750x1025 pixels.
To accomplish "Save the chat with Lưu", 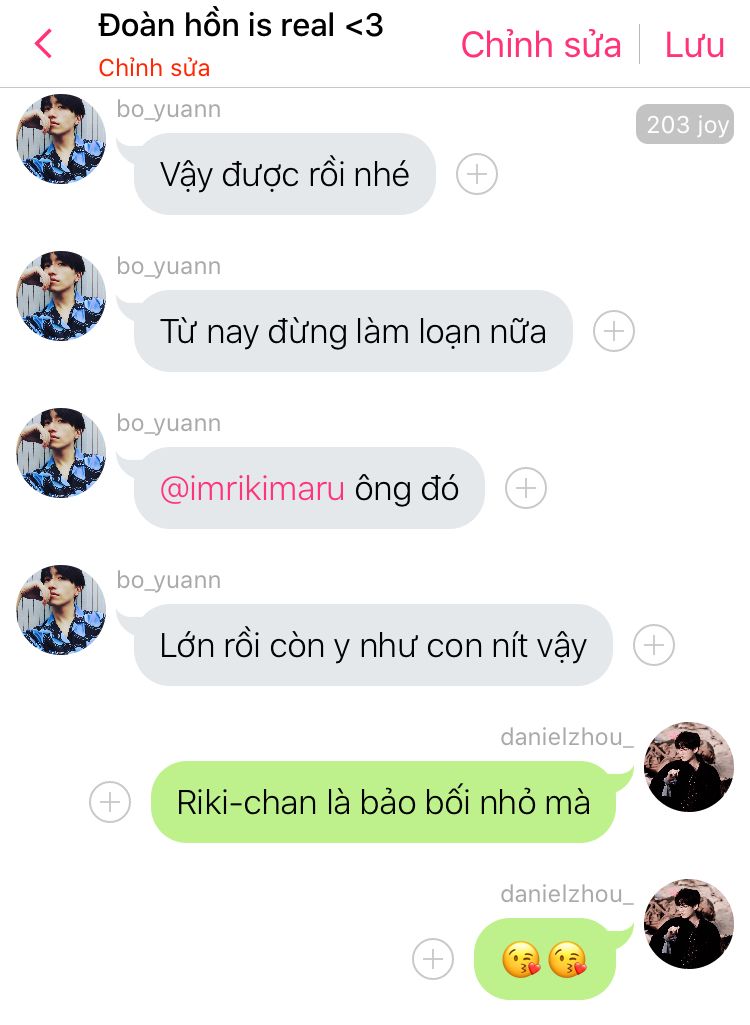I will (x=694, y=45).
